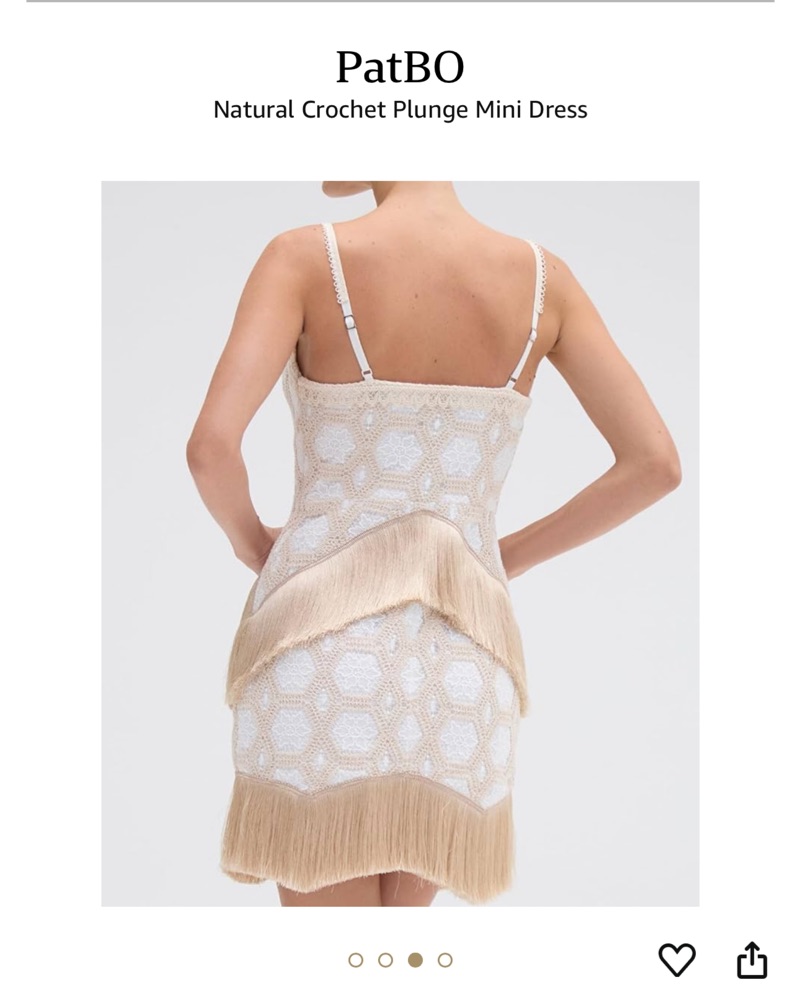This screenshot has height=1000, width=801.
Task: Add dress to favorites with heart icon
Action: pyautogui.click(x=676, y=960)
